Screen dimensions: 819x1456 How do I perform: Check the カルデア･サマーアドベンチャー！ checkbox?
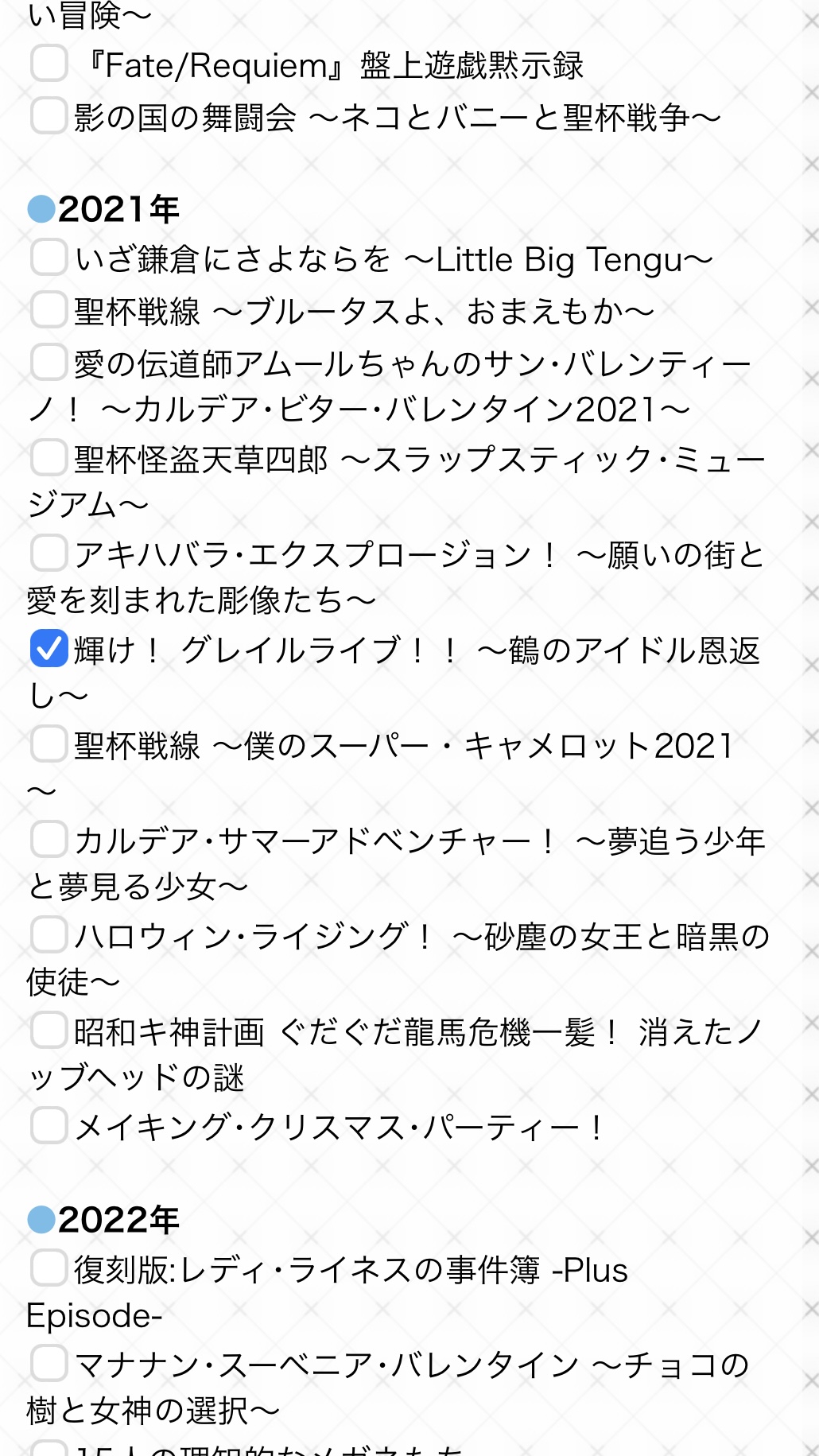[49, 840]
